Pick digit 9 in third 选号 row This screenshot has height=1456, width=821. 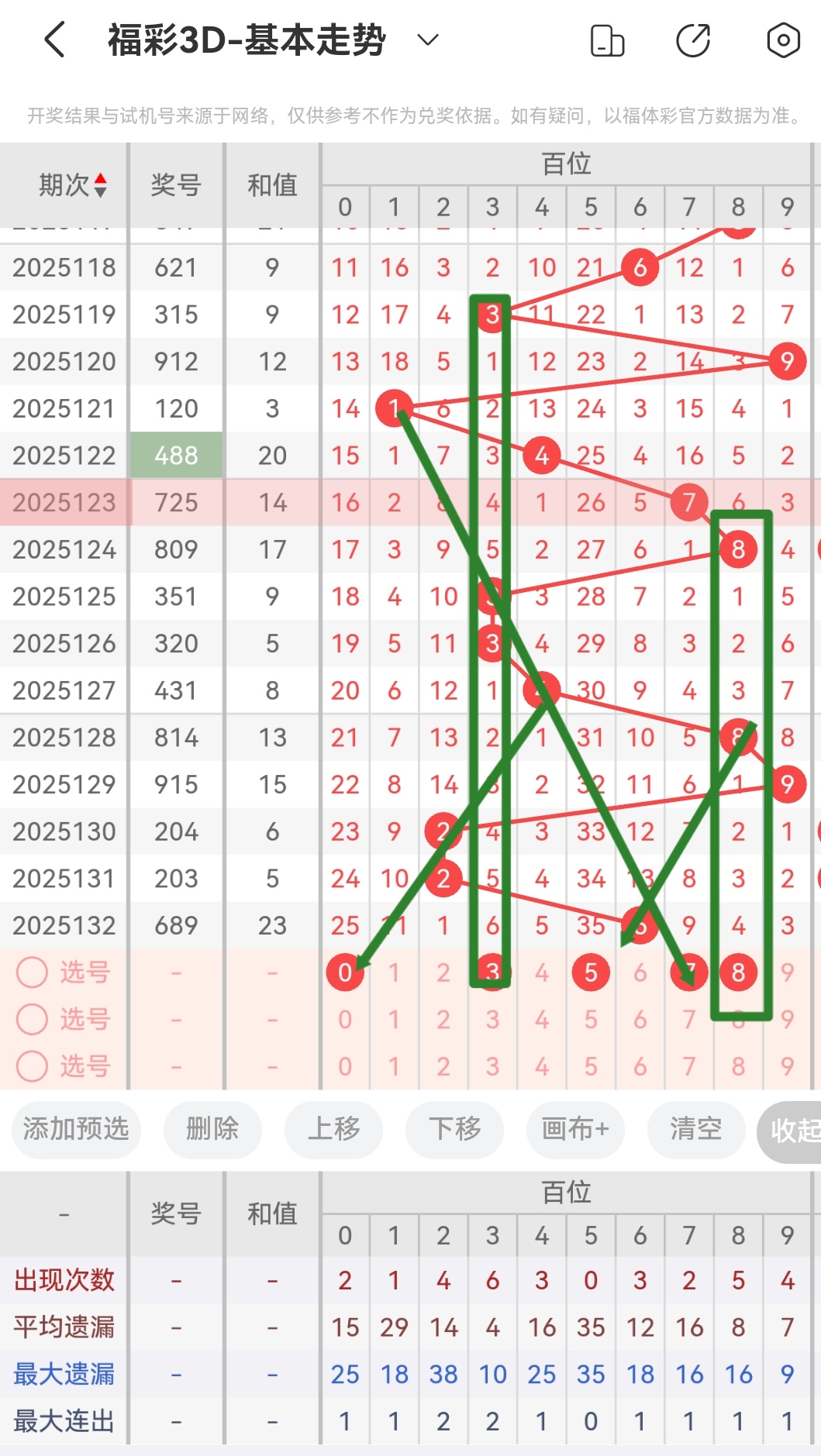[787, 1066]
